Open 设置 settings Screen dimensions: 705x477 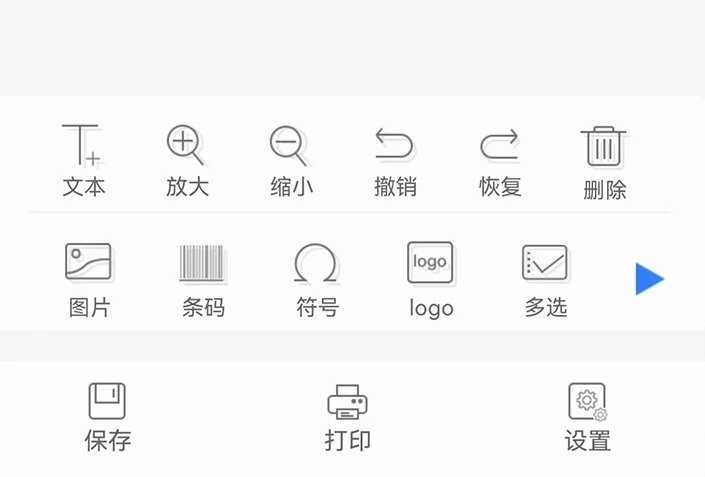click(x=588, y=416)
